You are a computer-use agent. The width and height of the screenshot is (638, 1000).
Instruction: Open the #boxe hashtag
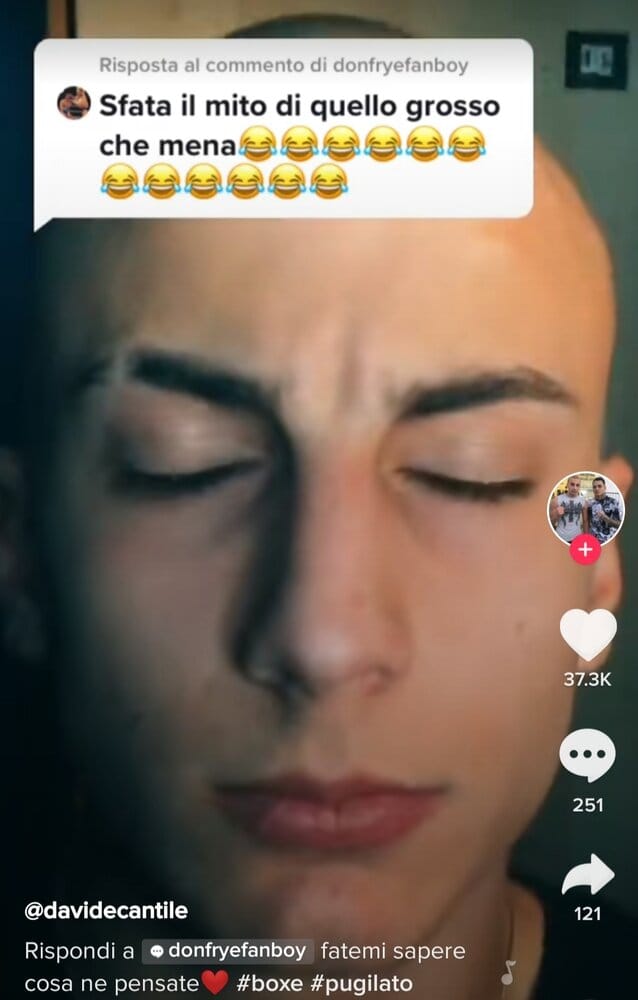(x=273, y=983)
